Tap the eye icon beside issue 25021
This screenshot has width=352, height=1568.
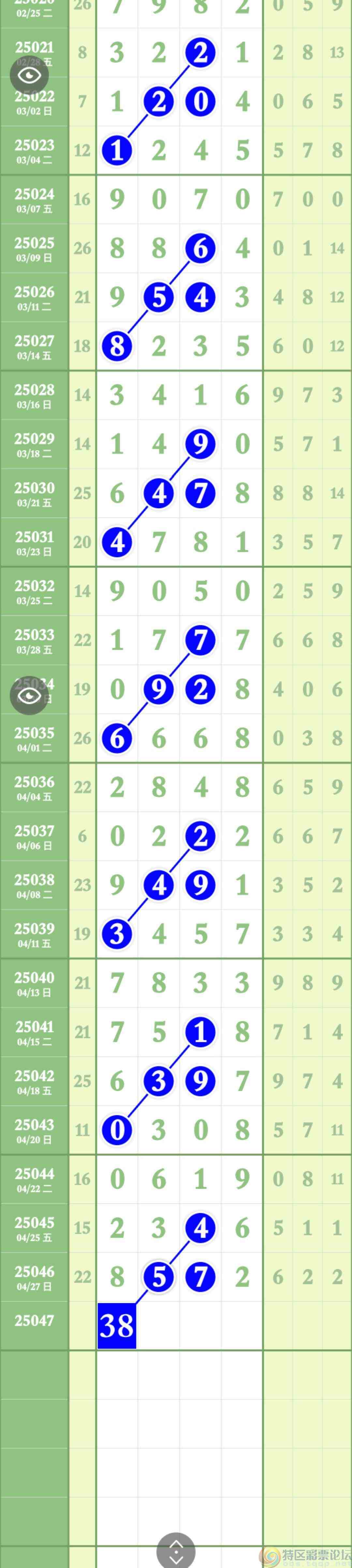29,75
